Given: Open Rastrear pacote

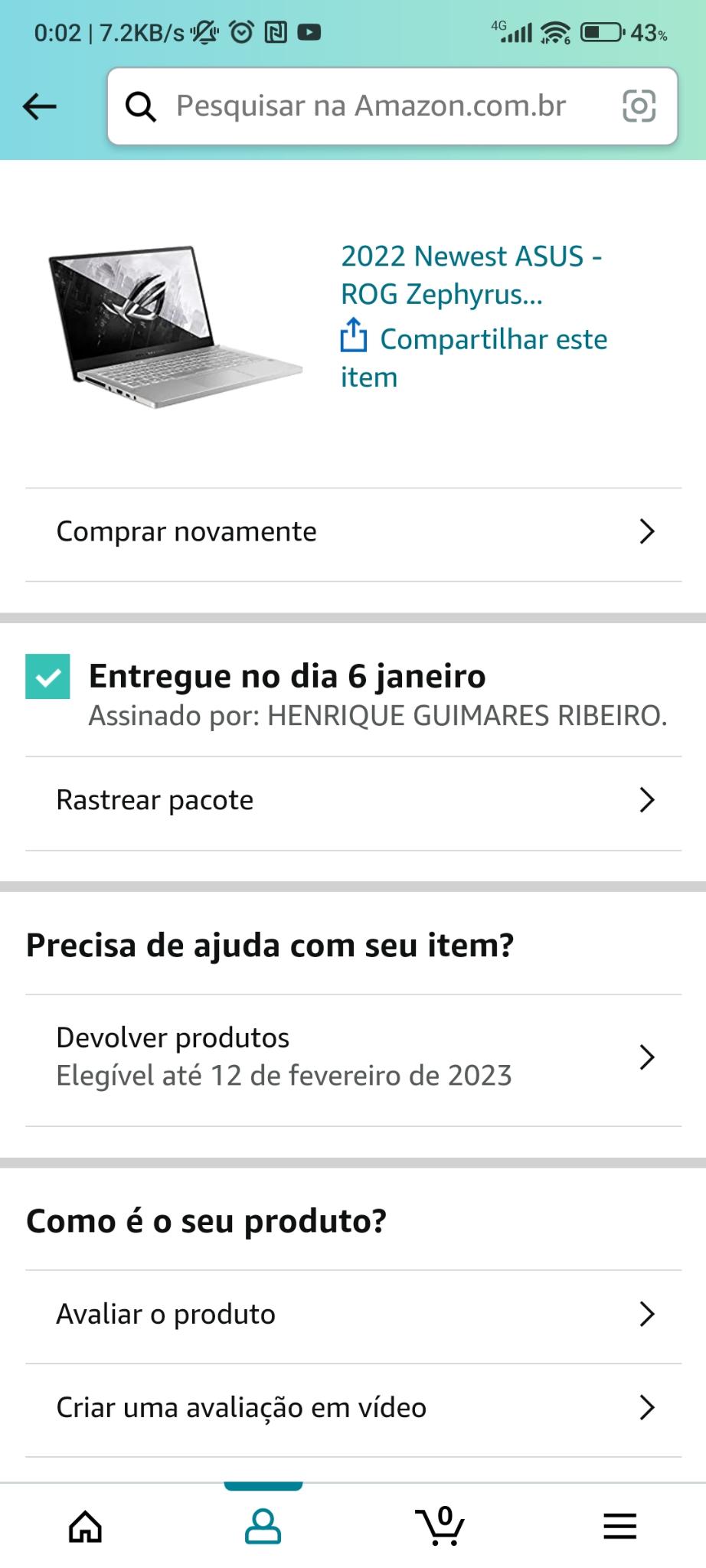Looking at the screenshot, I should point(354,801).
